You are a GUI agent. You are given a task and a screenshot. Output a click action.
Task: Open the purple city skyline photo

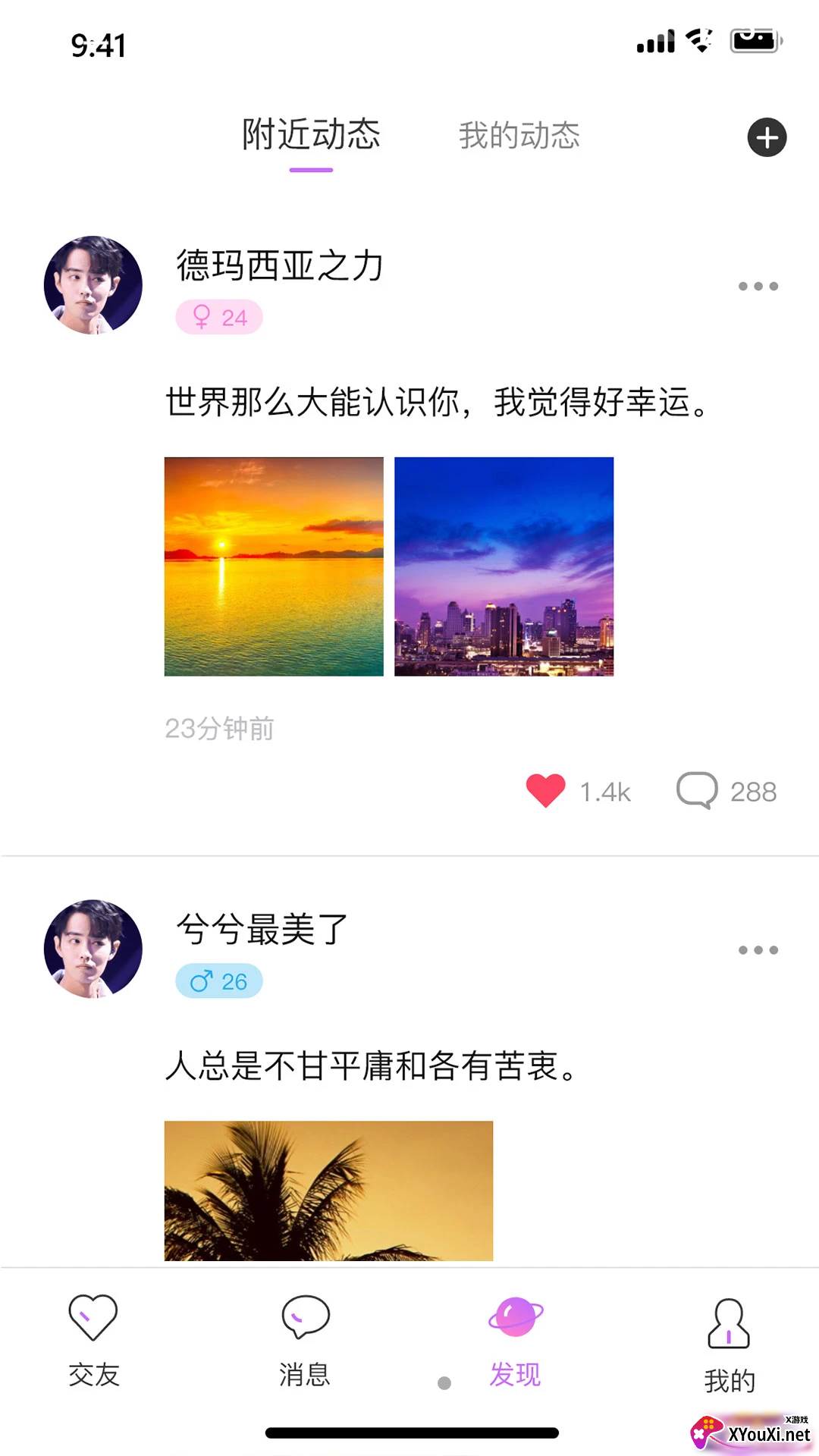[503, 565]
